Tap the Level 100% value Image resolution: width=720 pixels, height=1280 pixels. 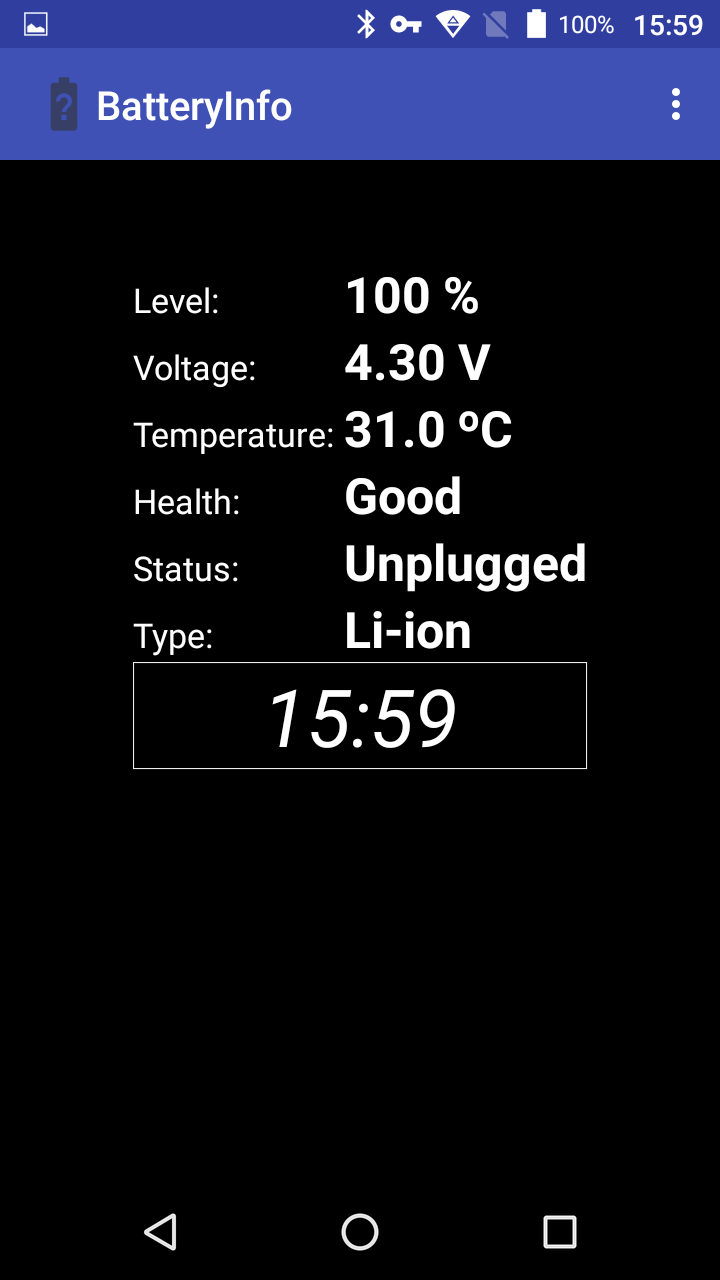click(412, 296)
